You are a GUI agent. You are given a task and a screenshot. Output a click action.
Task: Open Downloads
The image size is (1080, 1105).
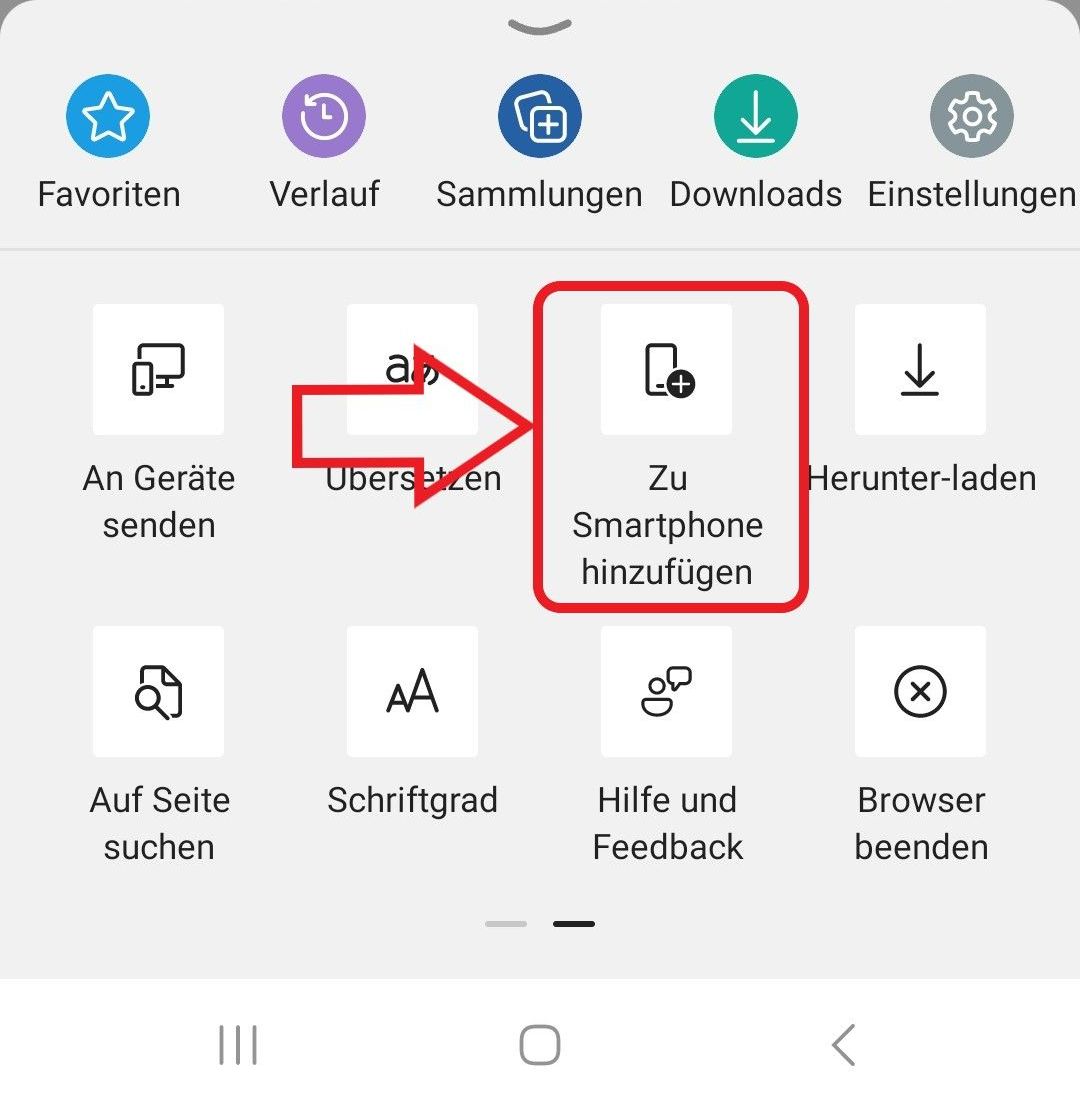click(755, 117)
